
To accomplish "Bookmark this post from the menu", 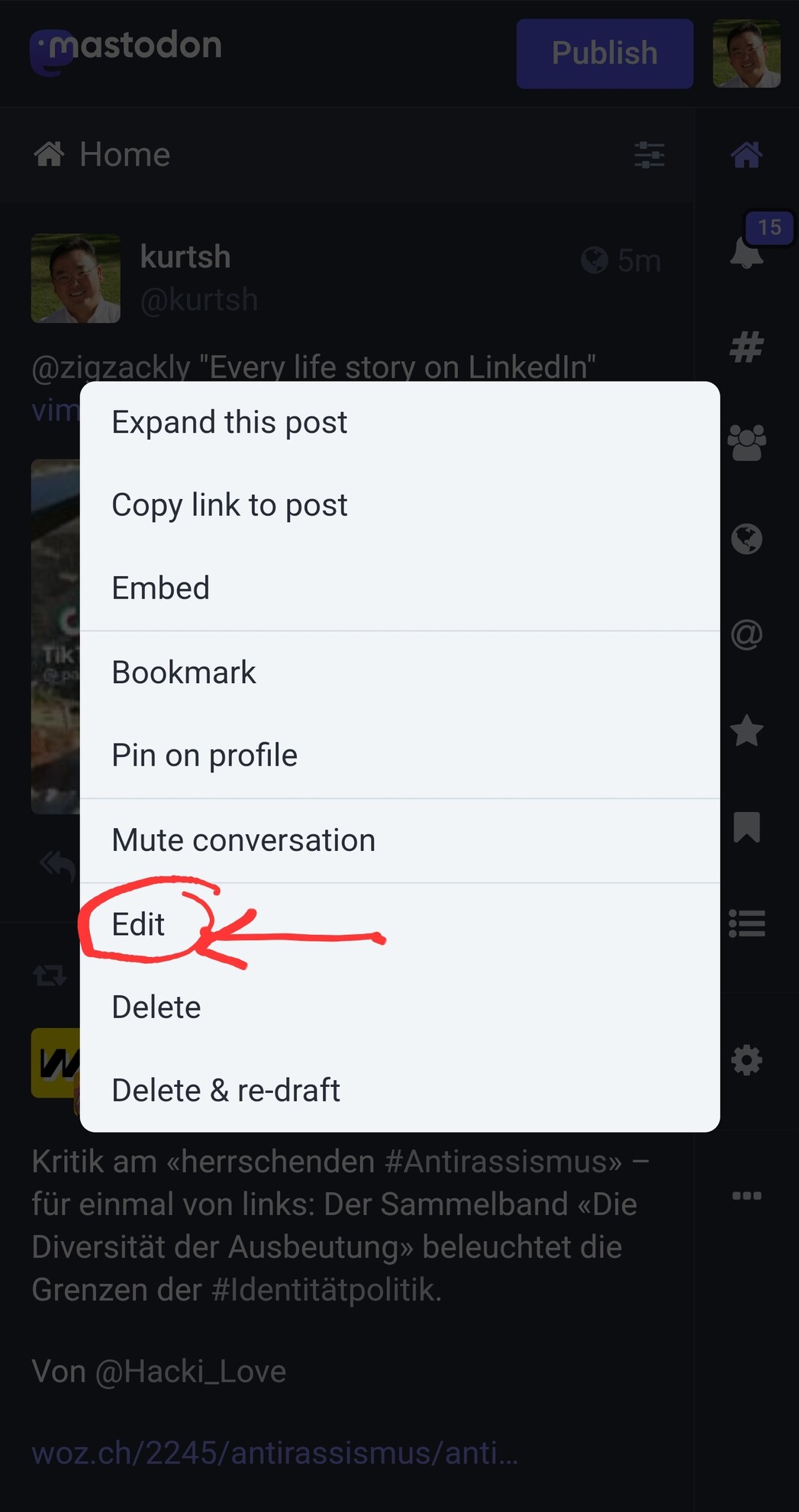I will [x=183, y=672].
